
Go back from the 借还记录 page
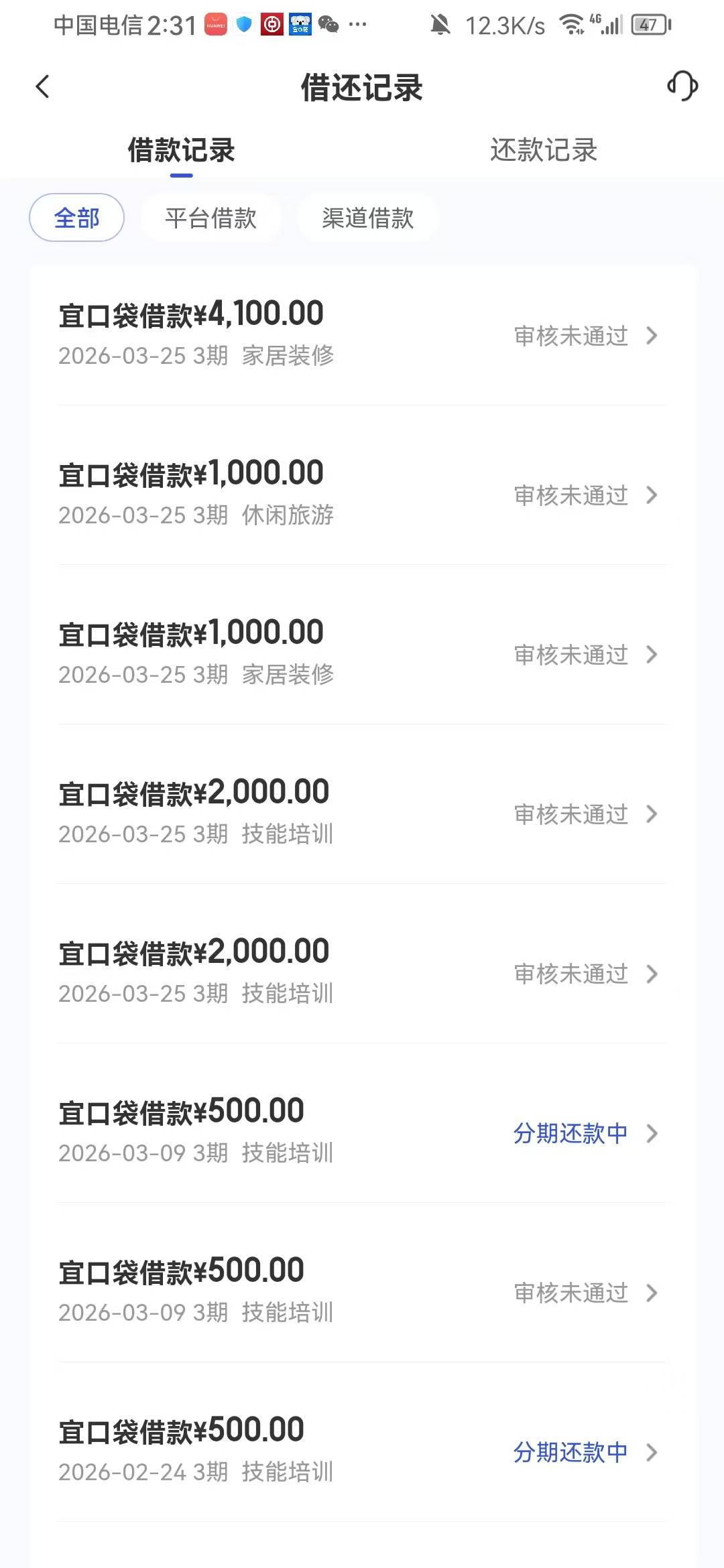43,86
